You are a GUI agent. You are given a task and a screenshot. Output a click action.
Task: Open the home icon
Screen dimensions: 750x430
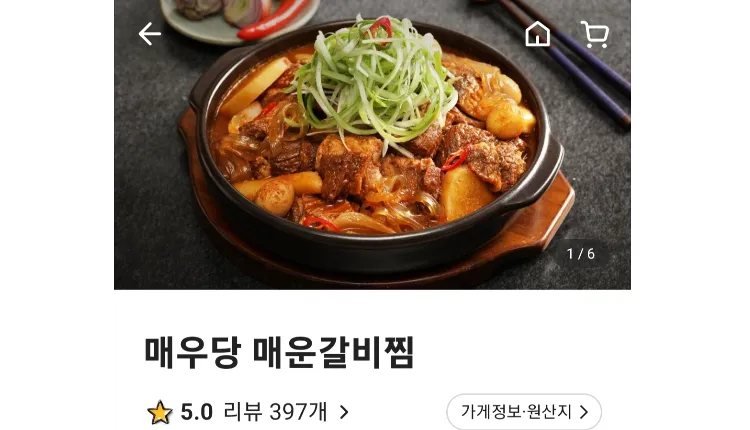coord(538,34)
